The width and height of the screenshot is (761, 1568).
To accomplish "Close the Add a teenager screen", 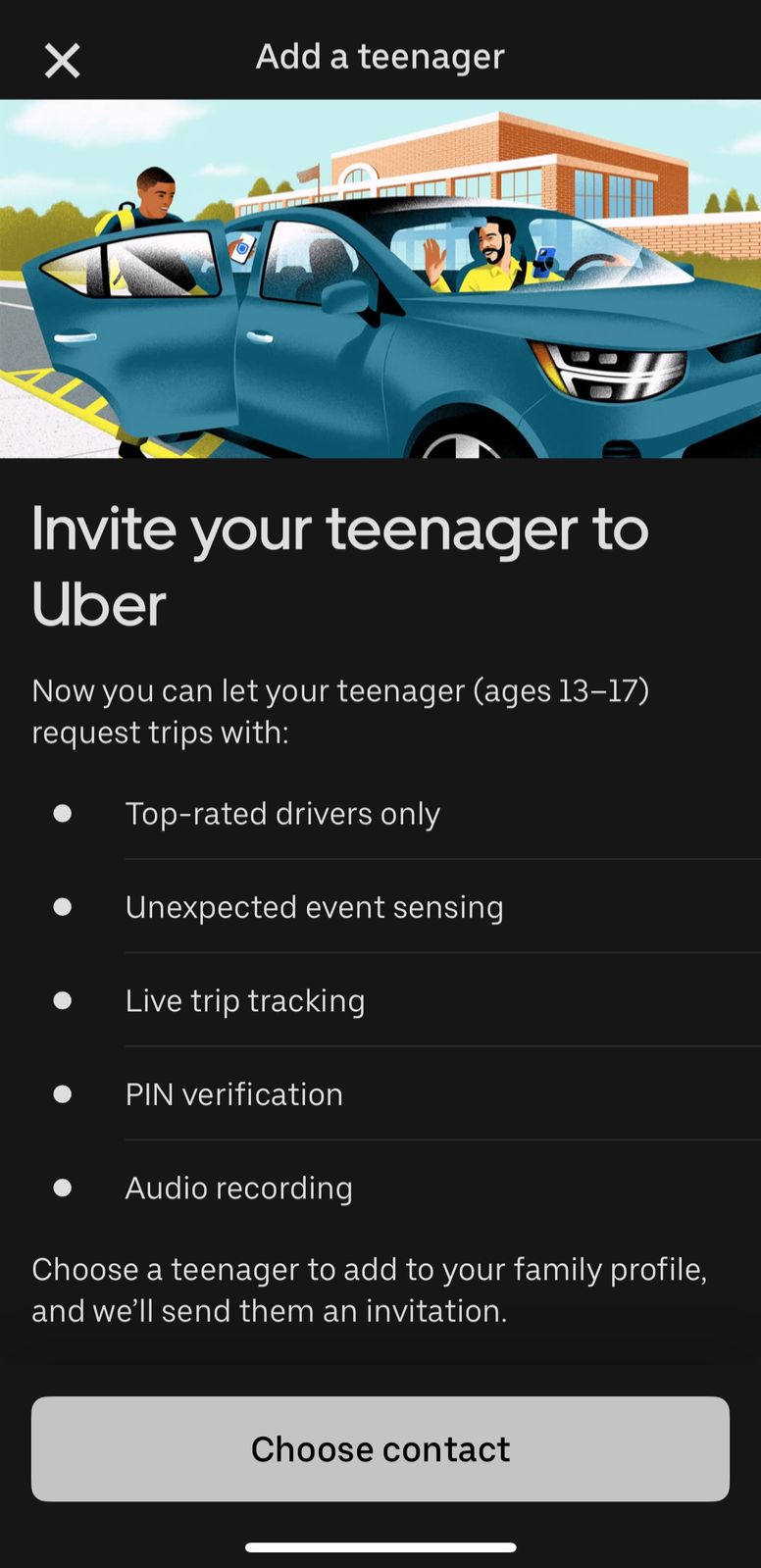I will point(62,61).
